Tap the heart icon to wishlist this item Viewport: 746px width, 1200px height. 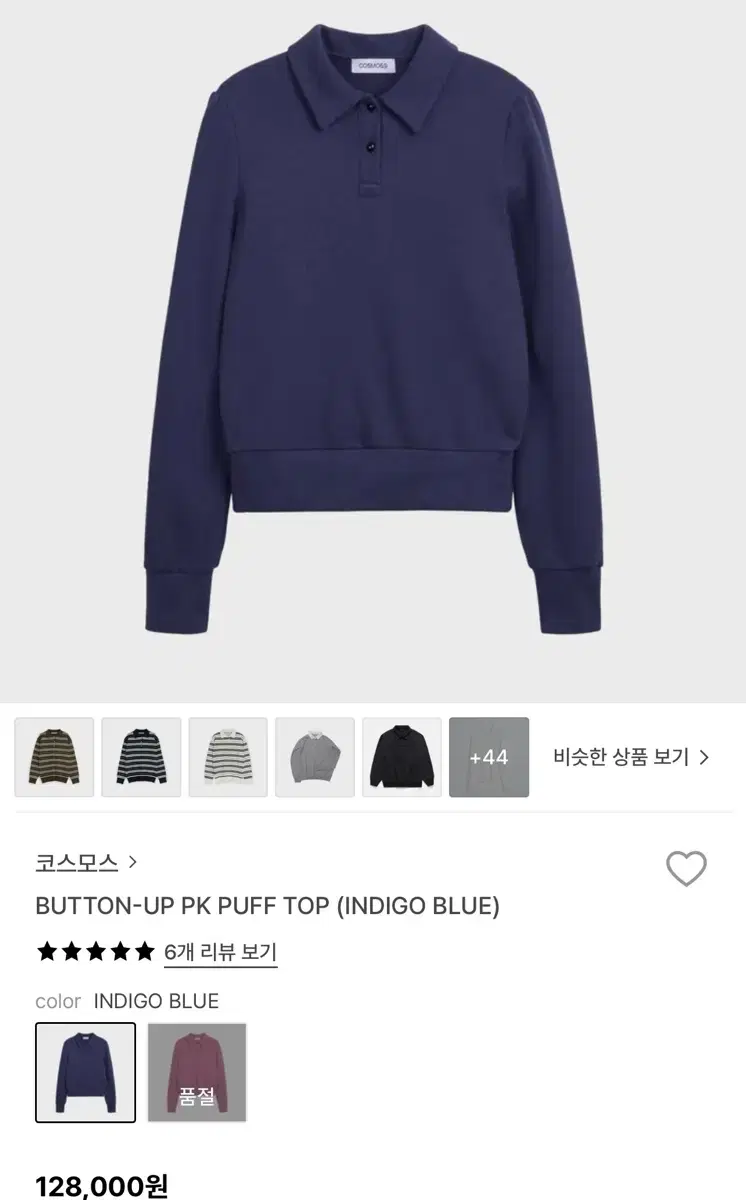click(x=686, y=866)
